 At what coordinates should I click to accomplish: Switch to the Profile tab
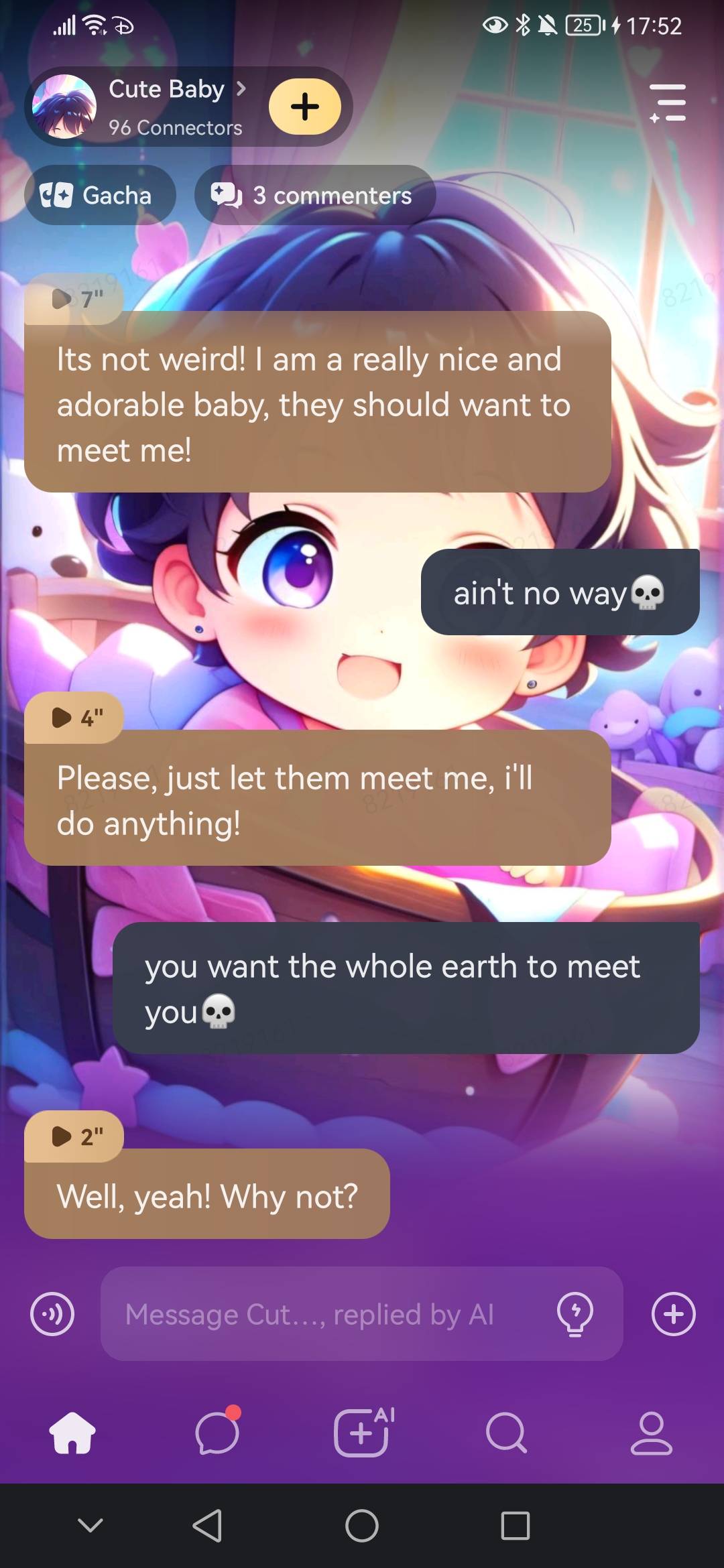point(651,1433)
